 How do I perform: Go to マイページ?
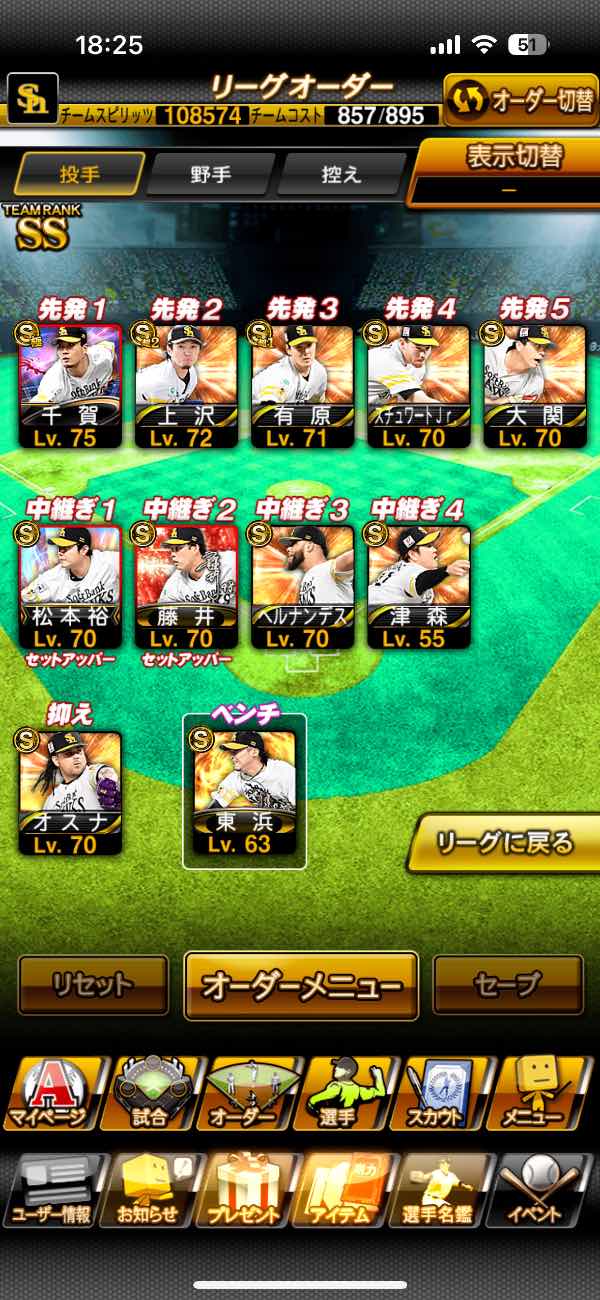50,1094
